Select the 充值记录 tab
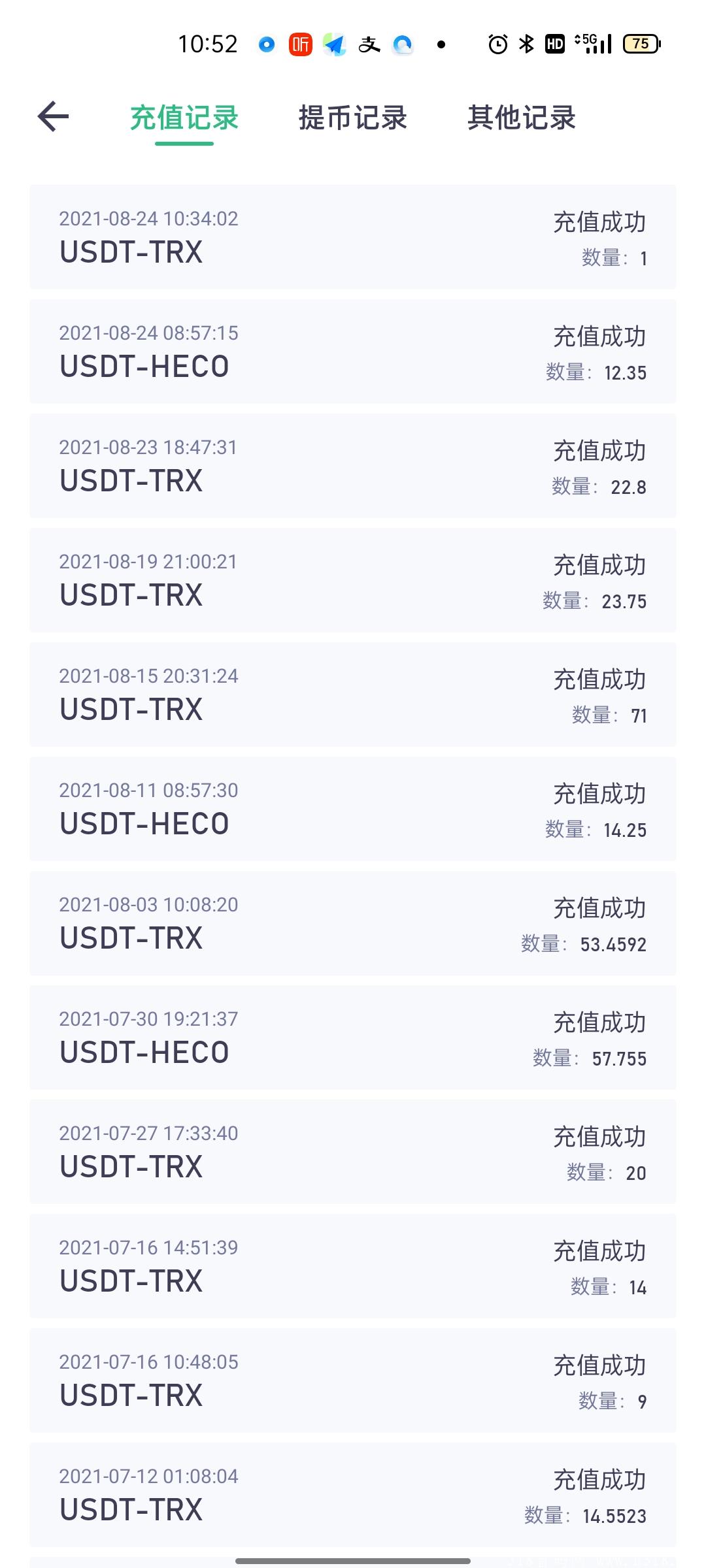 pyautogui.click(x=184, y=118)
